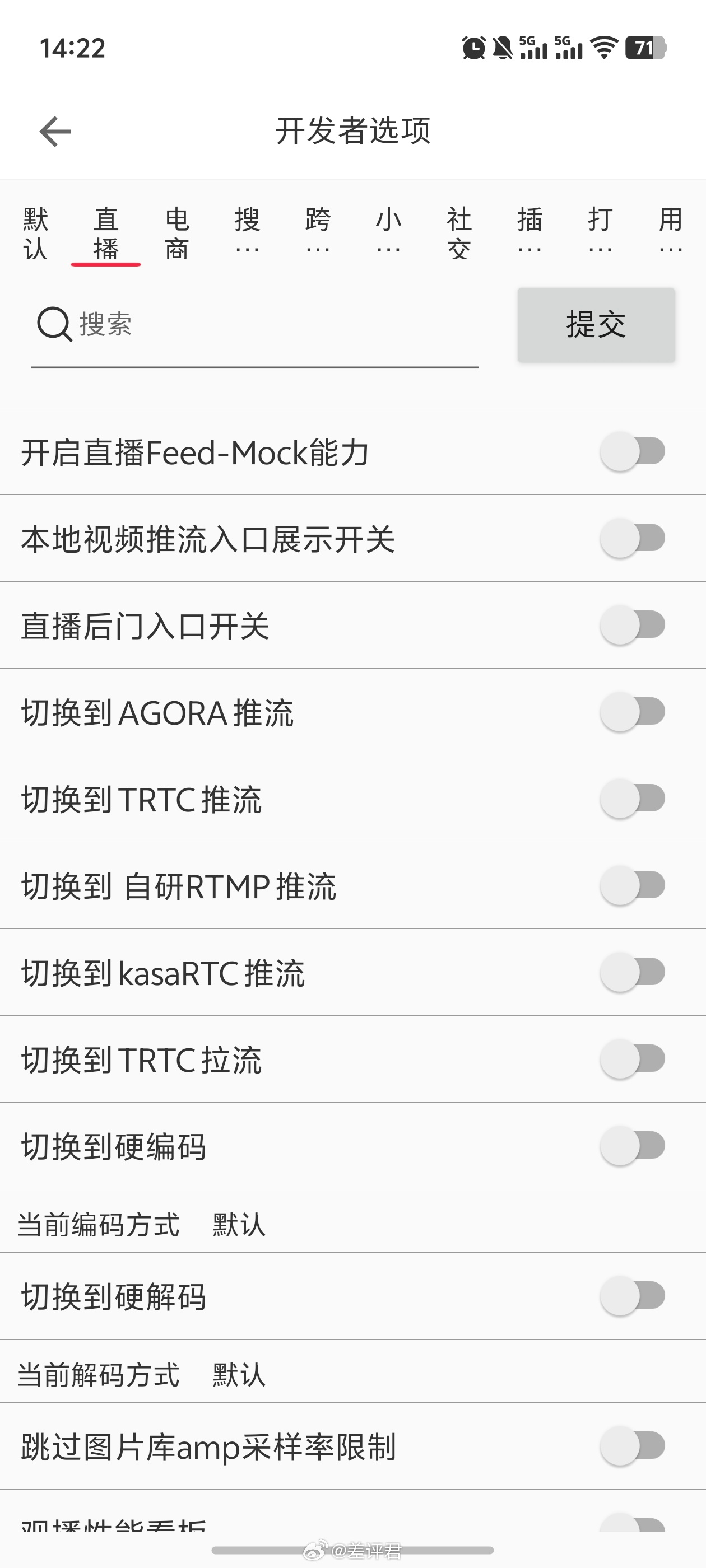This screenshot has width=706, height=1568.
Task: Toggle 切换到kasaRTC推流 switch
Action: 633,972
